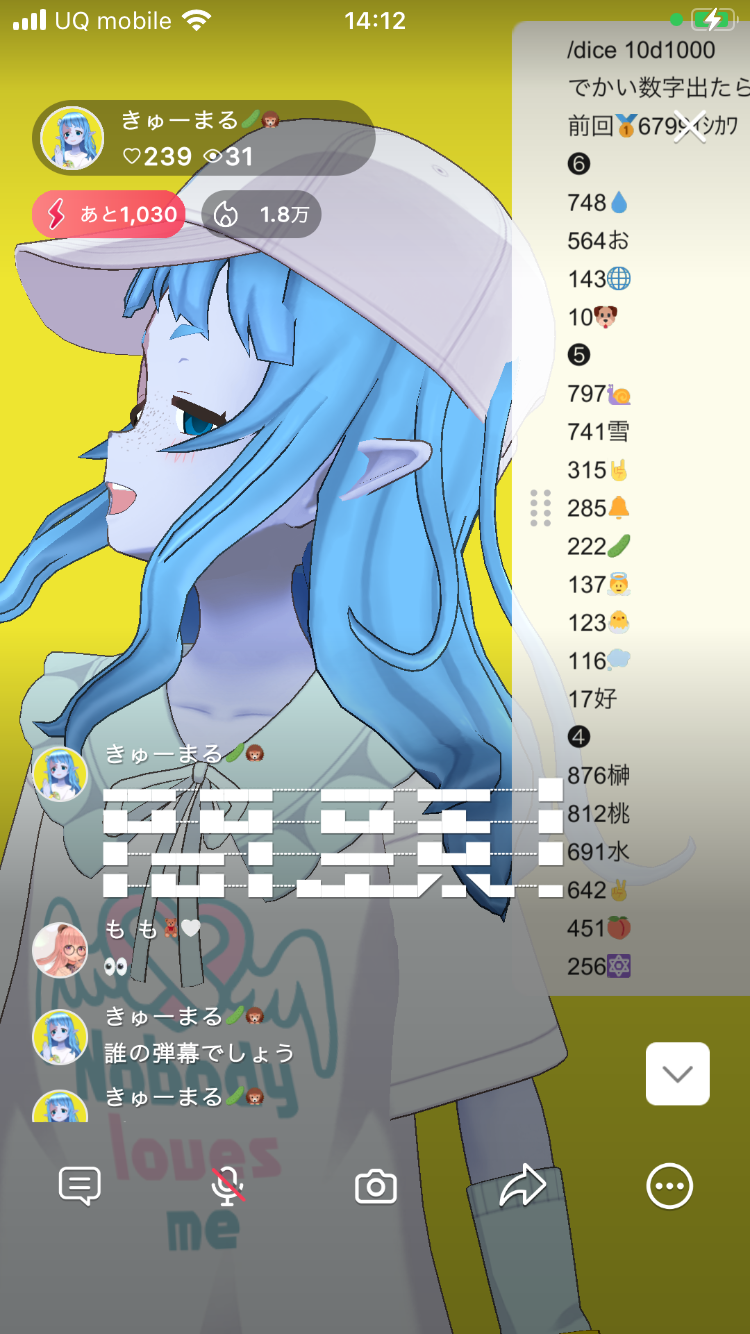Tap the side panel drag handle
750x1334 pixels.
tap(540, 508)
